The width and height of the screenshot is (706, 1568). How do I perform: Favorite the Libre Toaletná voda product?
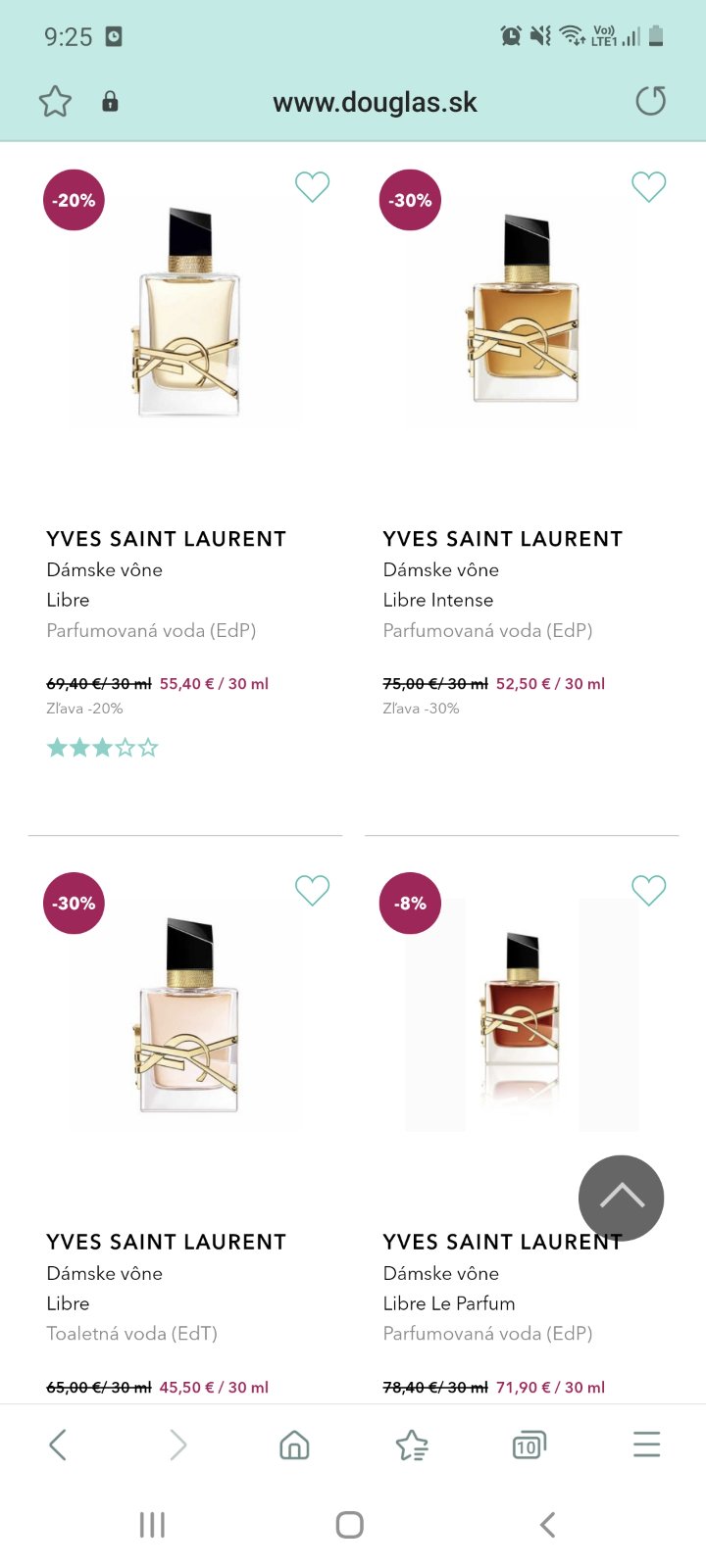point(312,890)
